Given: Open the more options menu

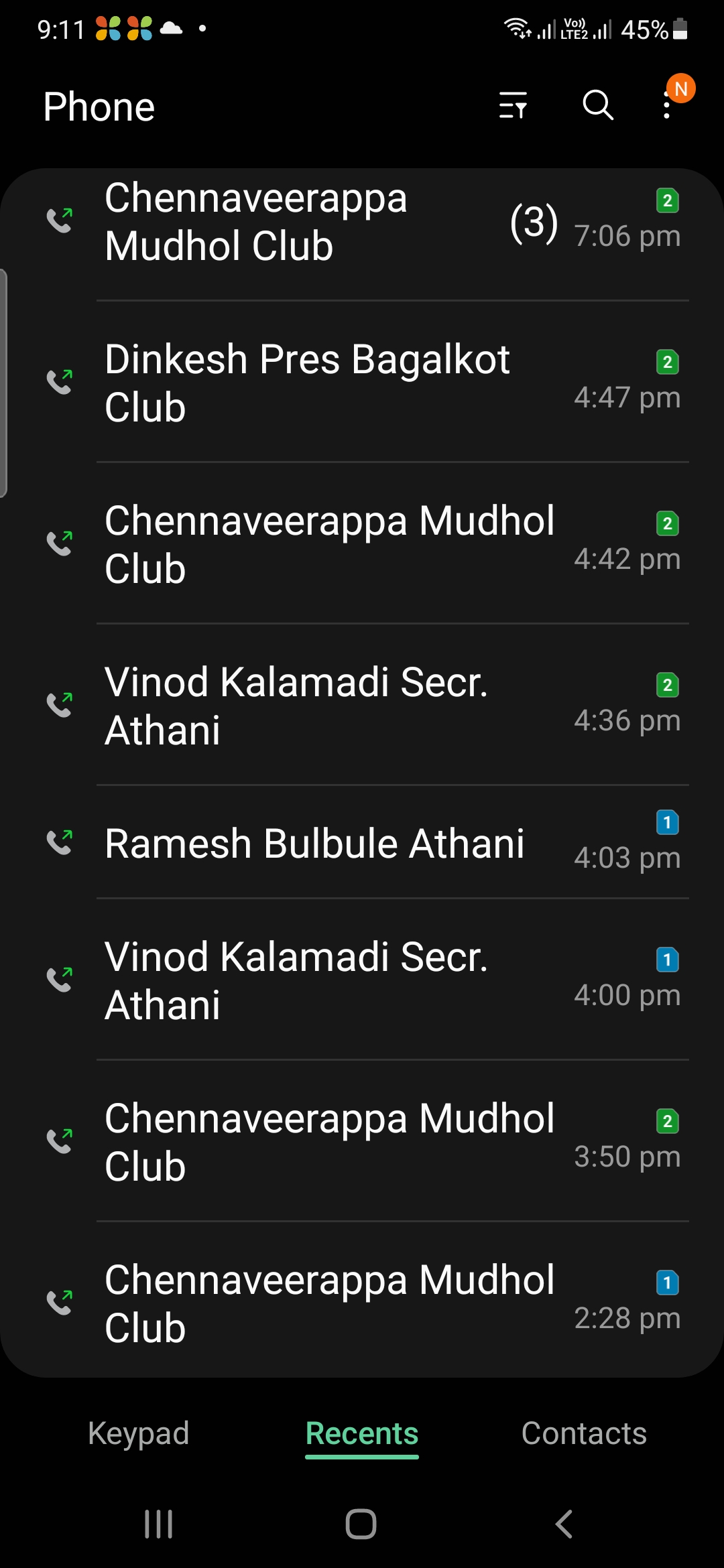Looking at the screenshot, I should pos(667,106).
